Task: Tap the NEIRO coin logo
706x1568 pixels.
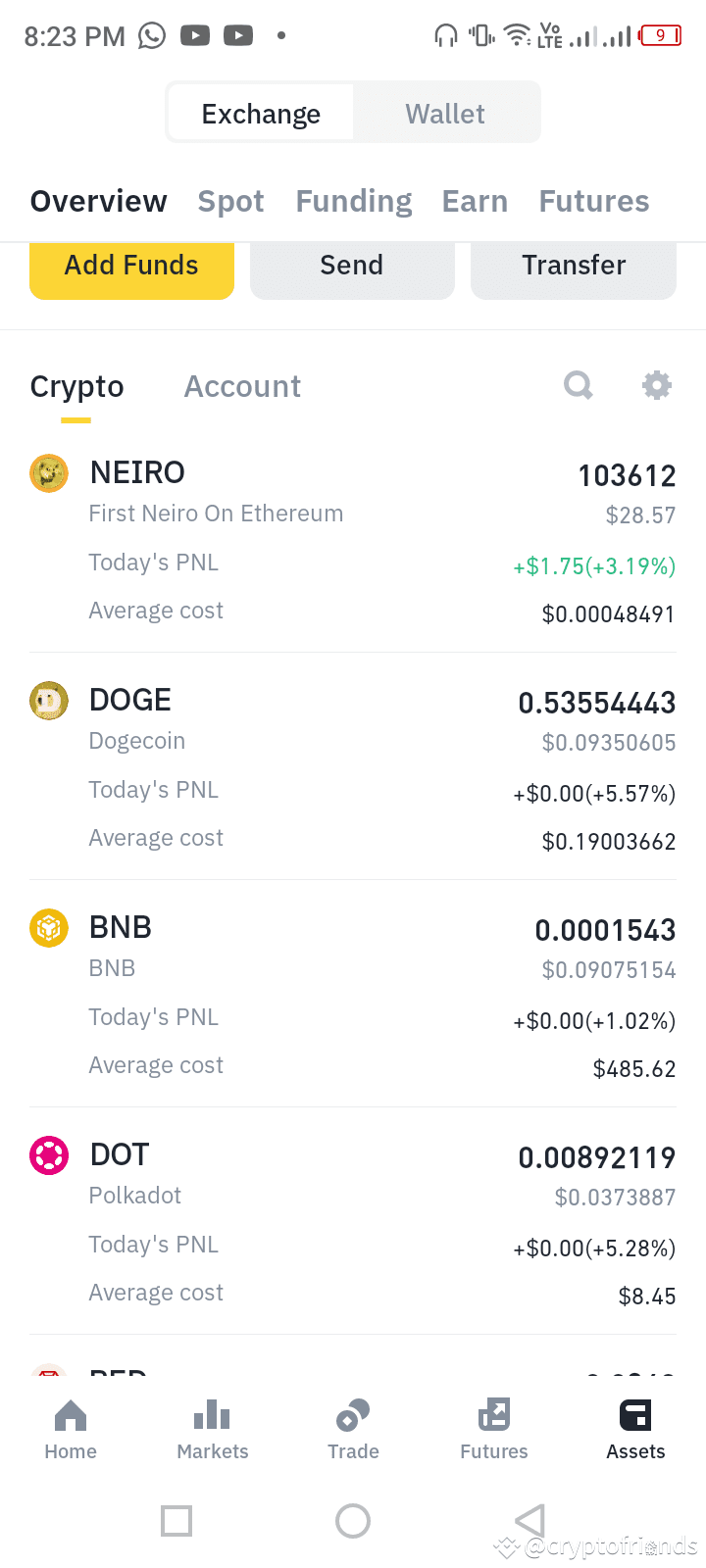Action: 49,473
